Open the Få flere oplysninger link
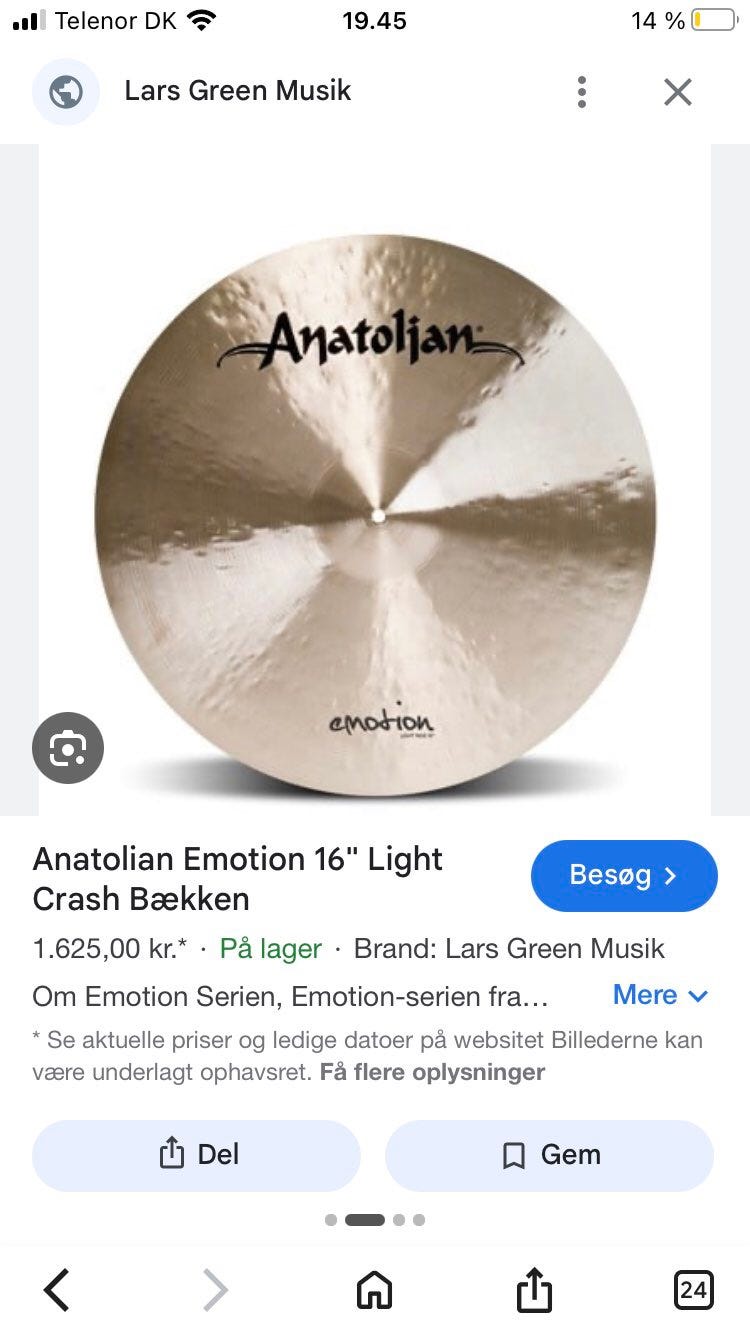The image size is (750, 1334). (x=432, y=1073)
